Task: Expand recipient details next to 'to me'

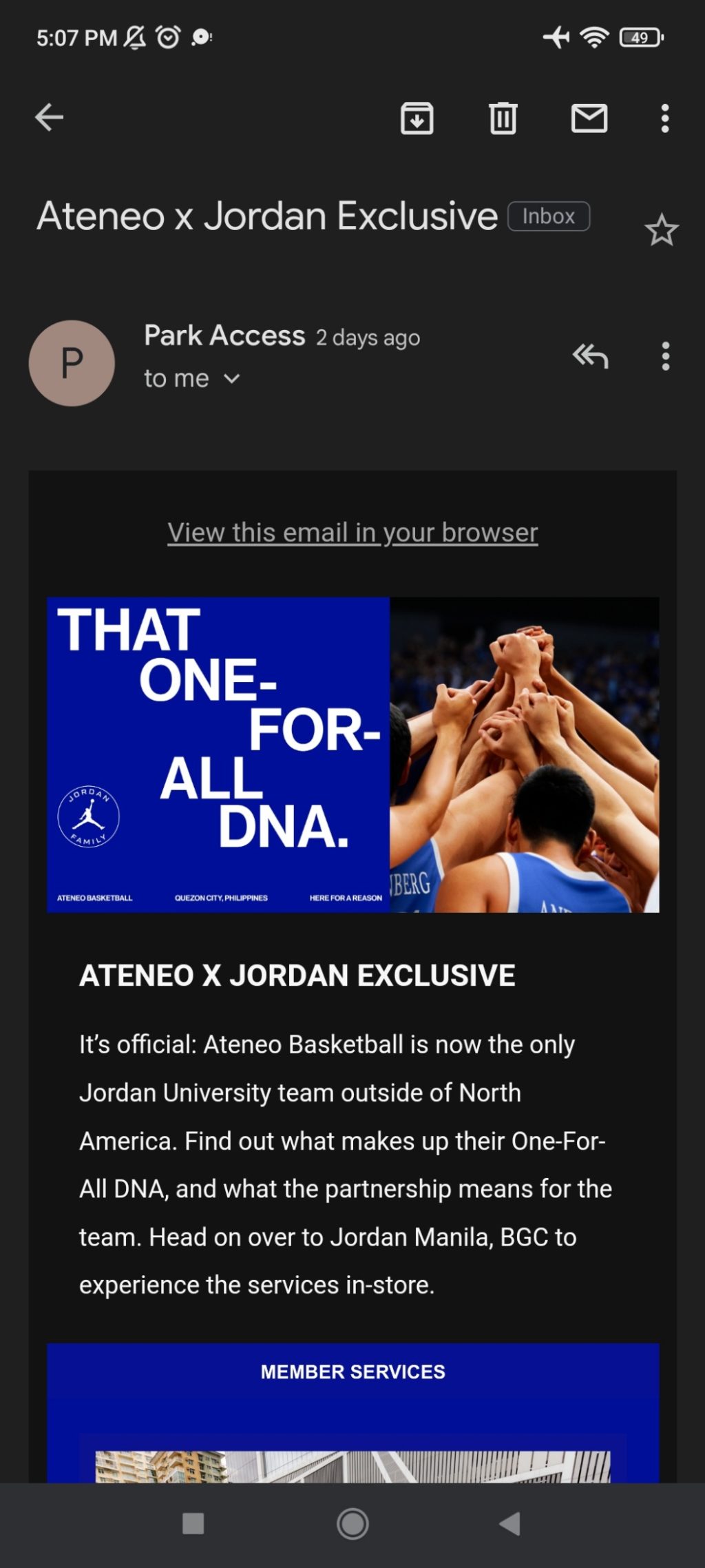Action: click(x=232, y=379)
